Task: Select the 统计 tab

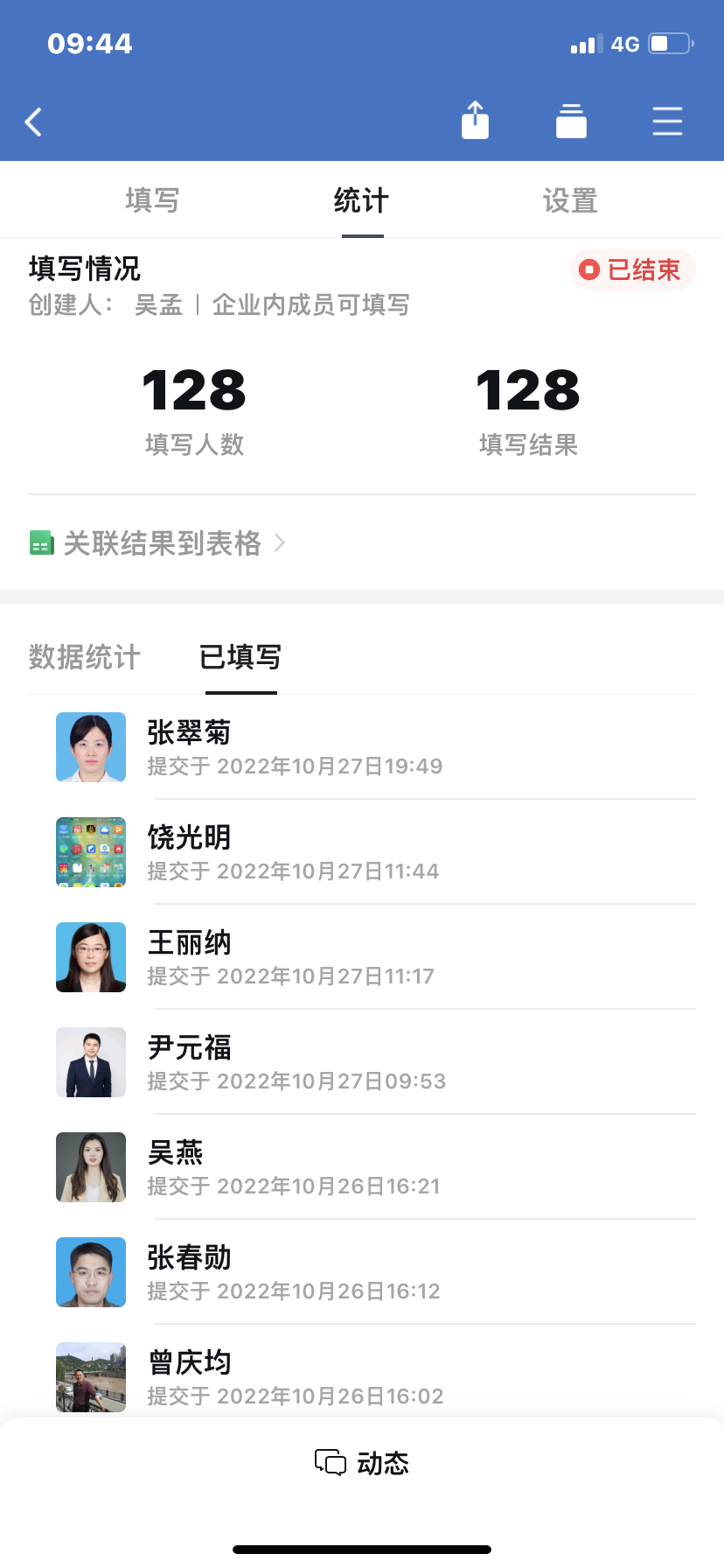Action: (362, 200)
